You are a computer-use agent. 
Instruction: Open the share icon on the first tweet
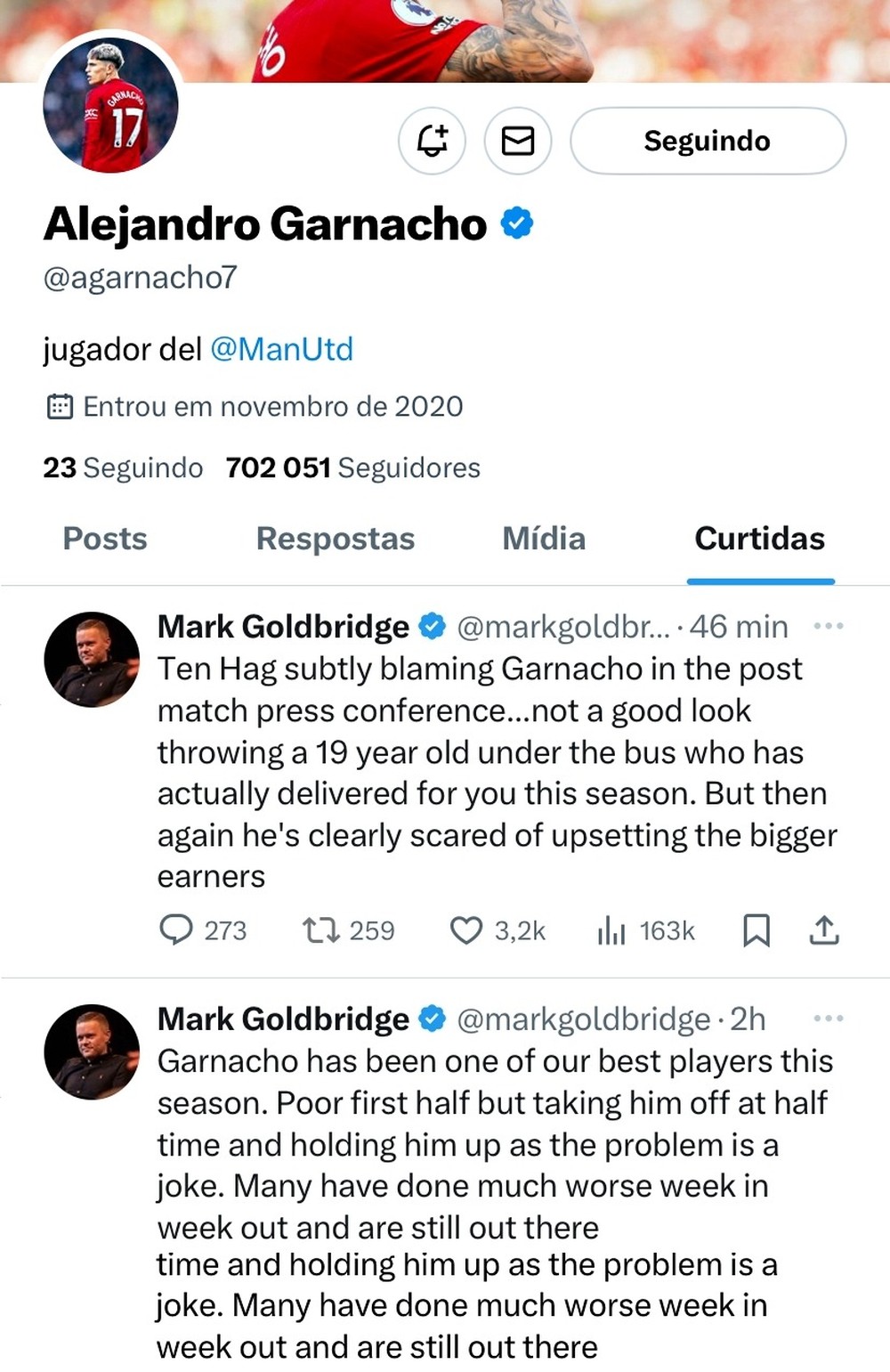pyautogui.click(x=823, y=930)
